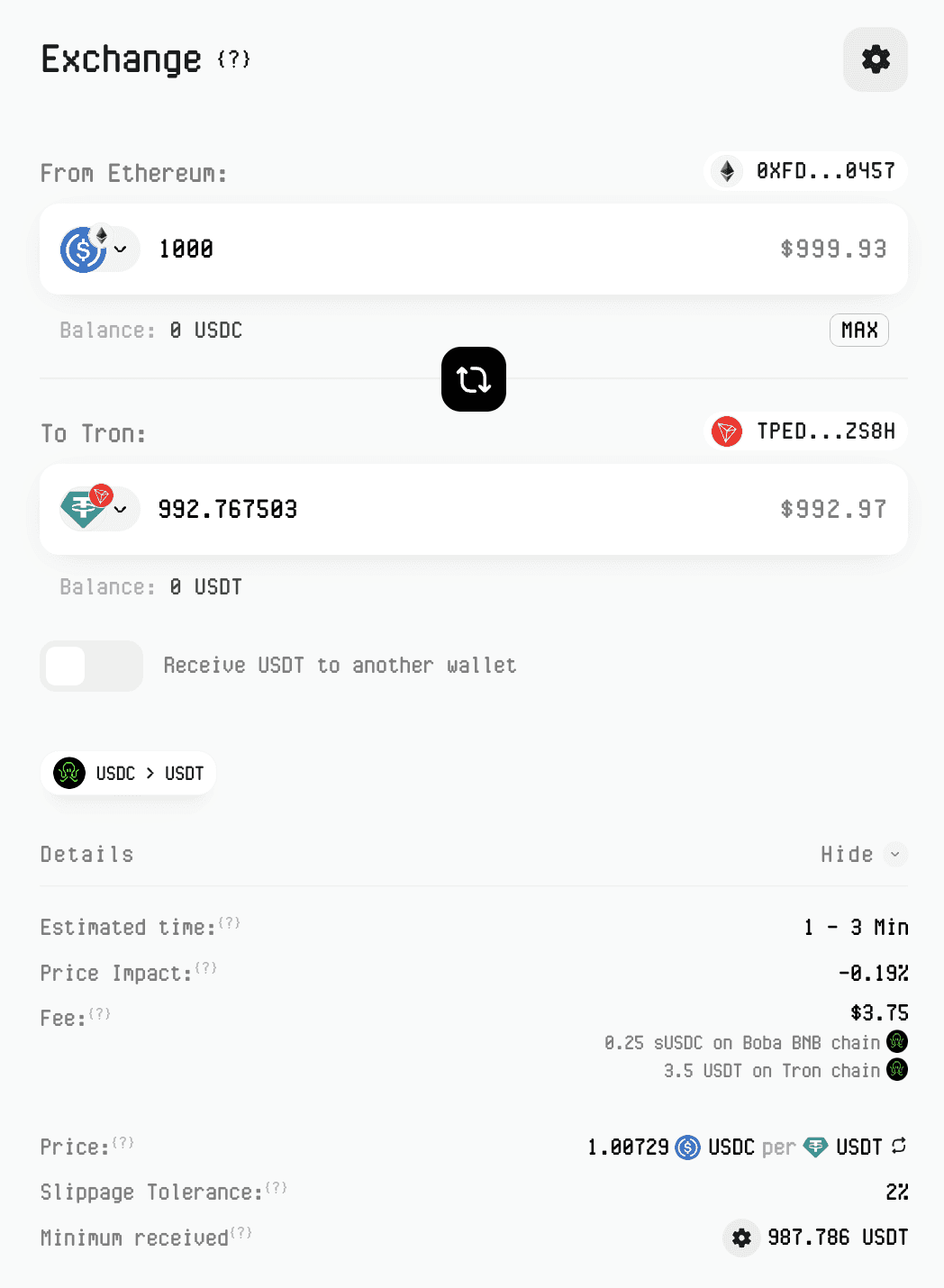Click the Ethereum icon next to 0XFD...0457
944x1288 pixels.
pyautogui.click(x=728, y=171)
